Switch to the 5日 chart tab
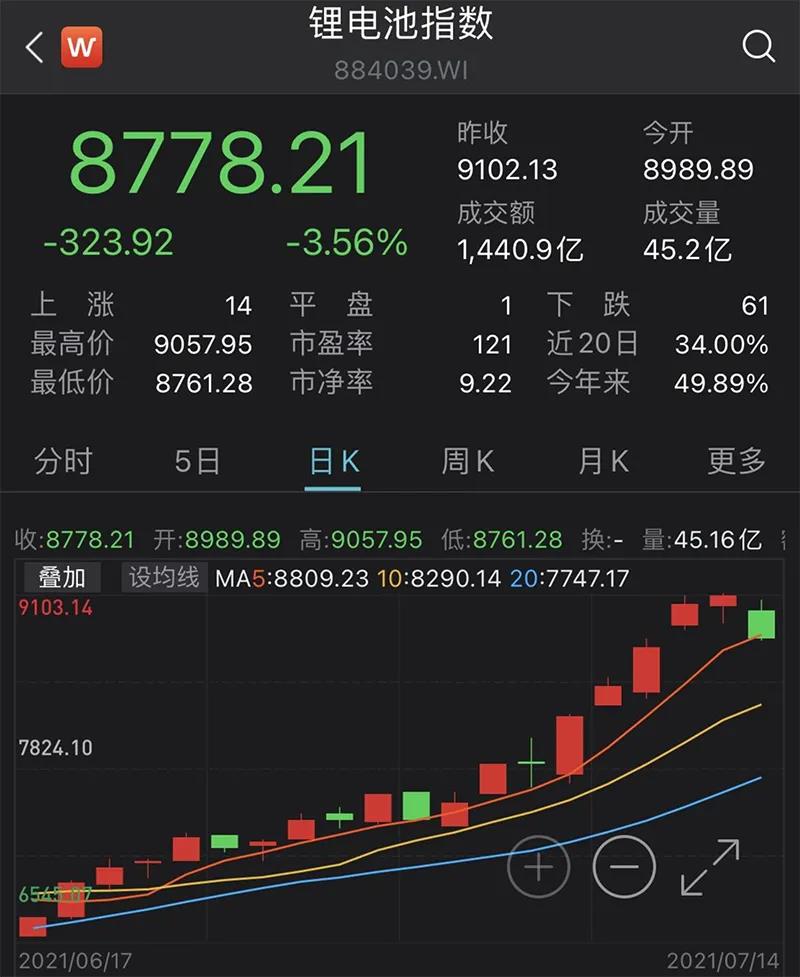This screenshot has width=800, height=977. click(197, 461)
